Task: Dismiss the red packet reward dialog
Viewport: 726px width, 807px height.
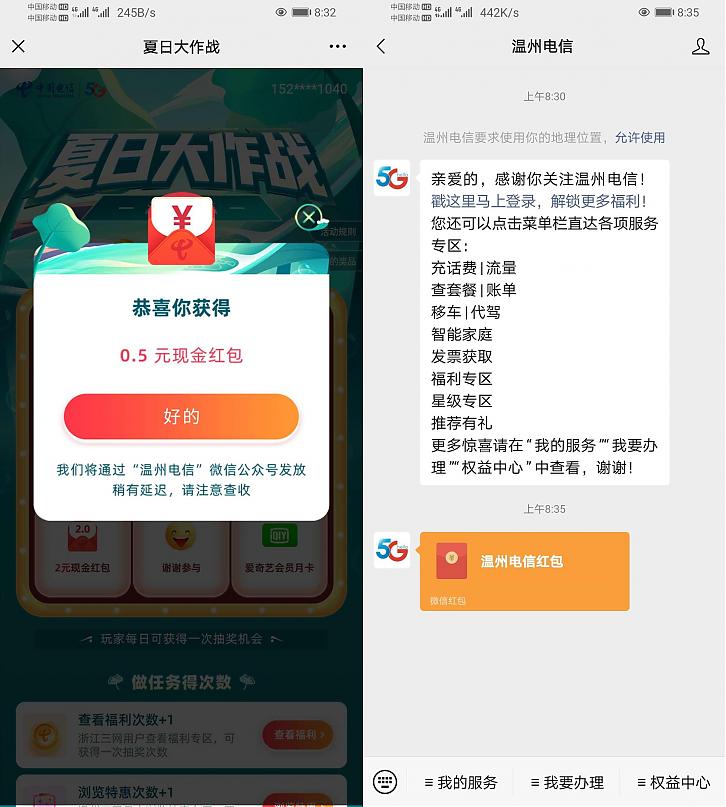Action: point(309,217)
